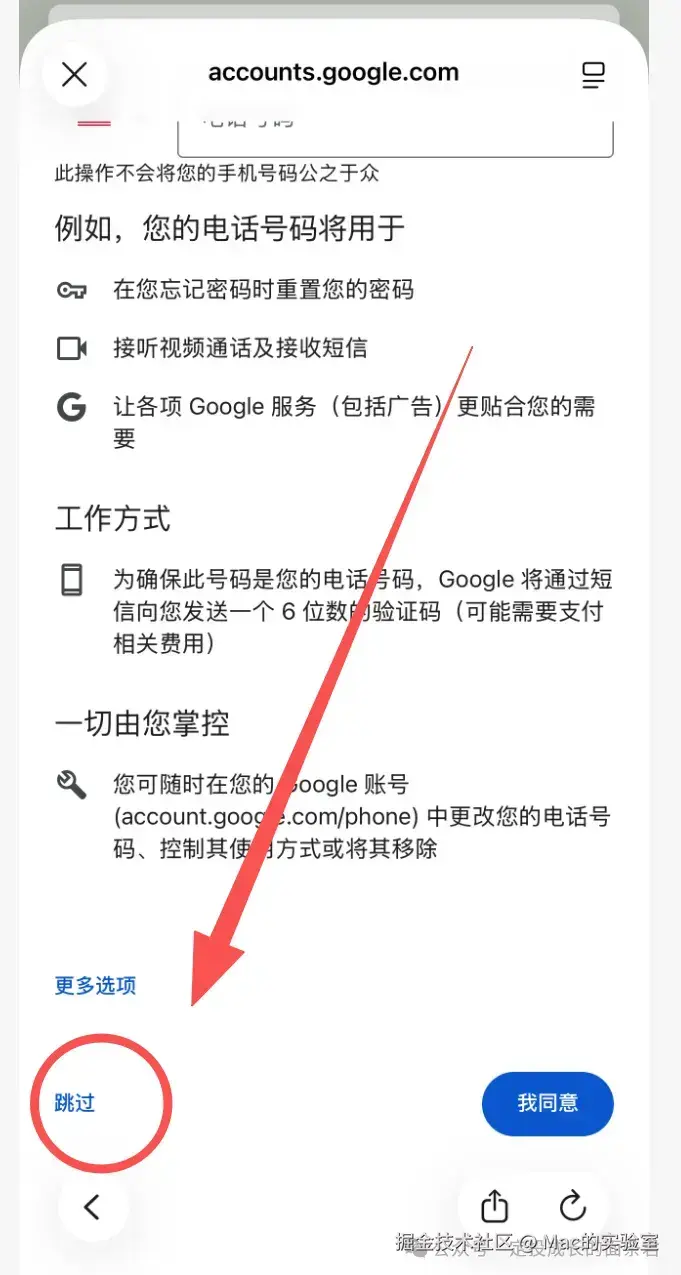This screenshot has width=681, height=1275.
Task: Tap the phone number input field
Action: 395,132
